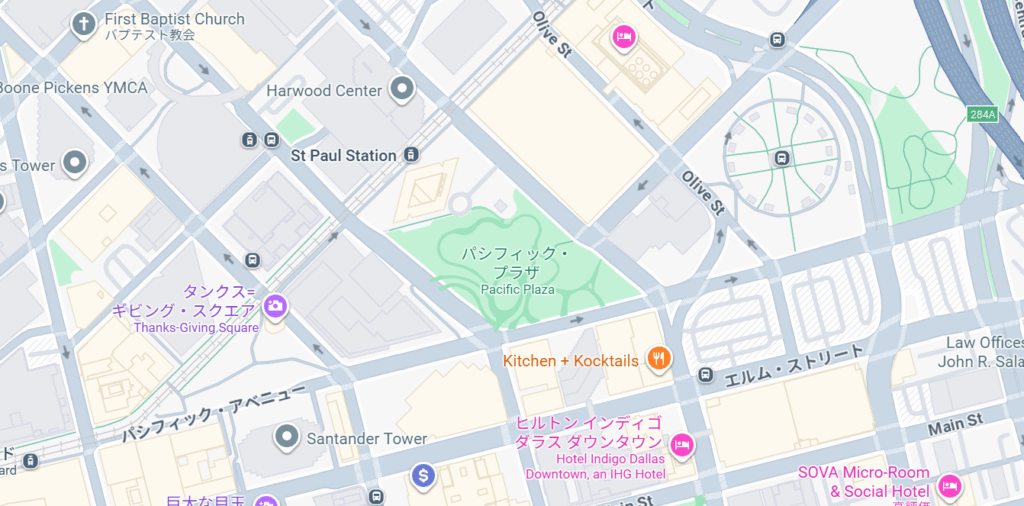Screen dimensions: 1024x506
Task: Tap the dollar-sign pin below Santander Tower
Action: pyautogui.click(x=424, y=476)
